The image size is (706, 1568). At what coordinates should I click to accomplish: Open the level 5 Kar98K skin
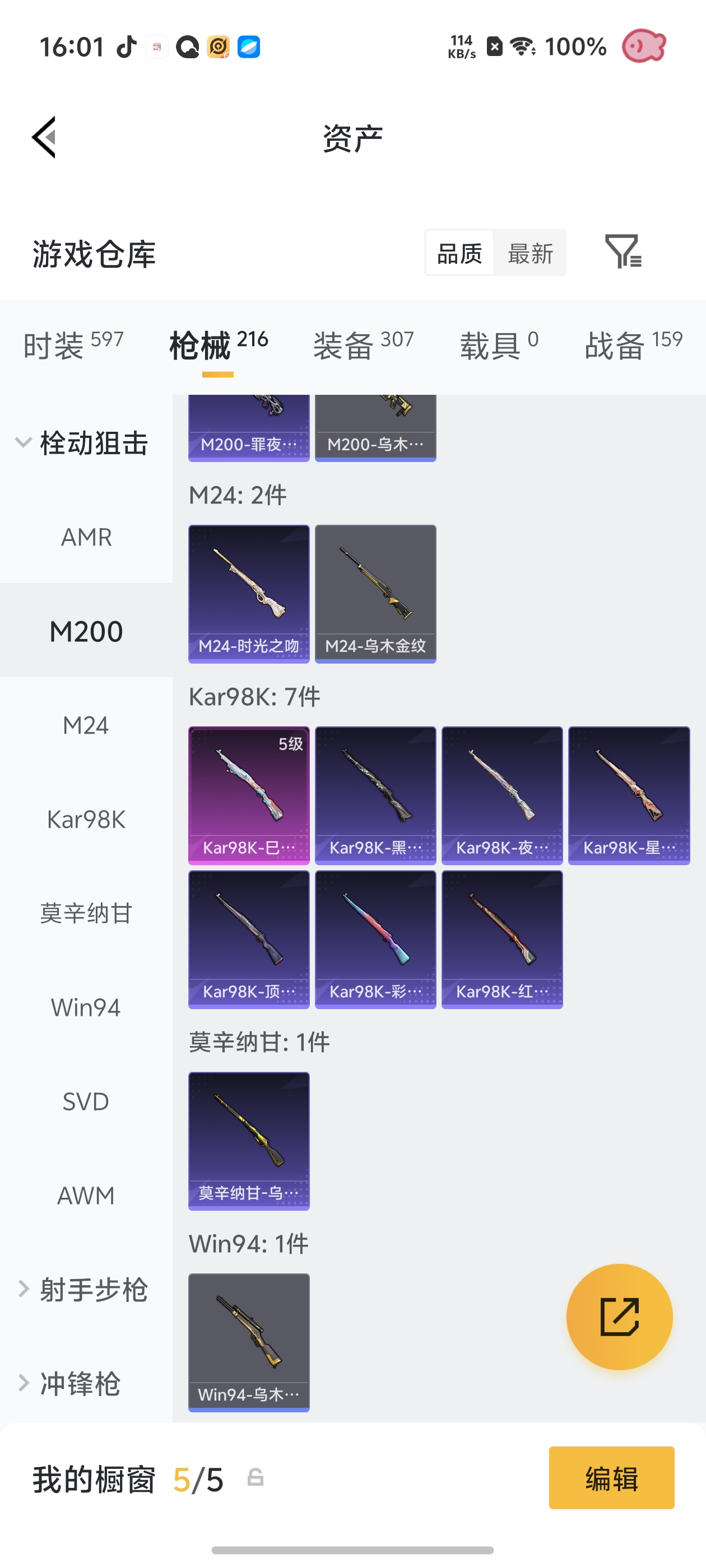pos(249,795)
